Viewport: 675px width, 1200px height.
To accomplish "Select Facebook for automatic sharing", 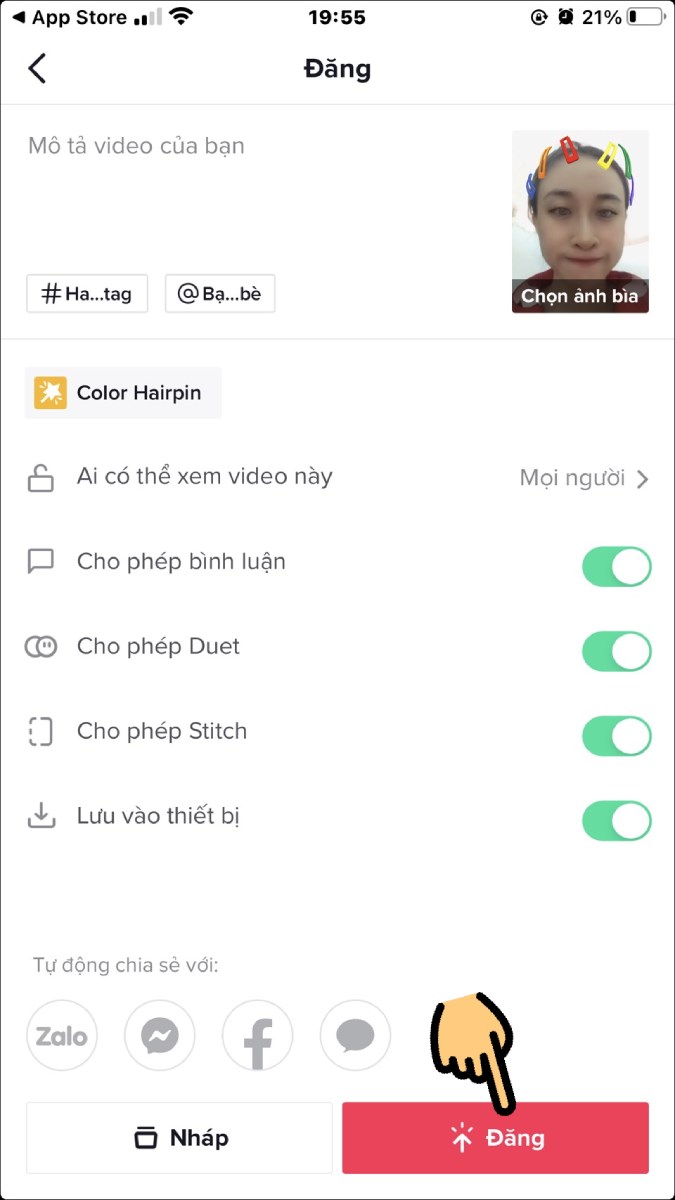I will coord(258,1036).
